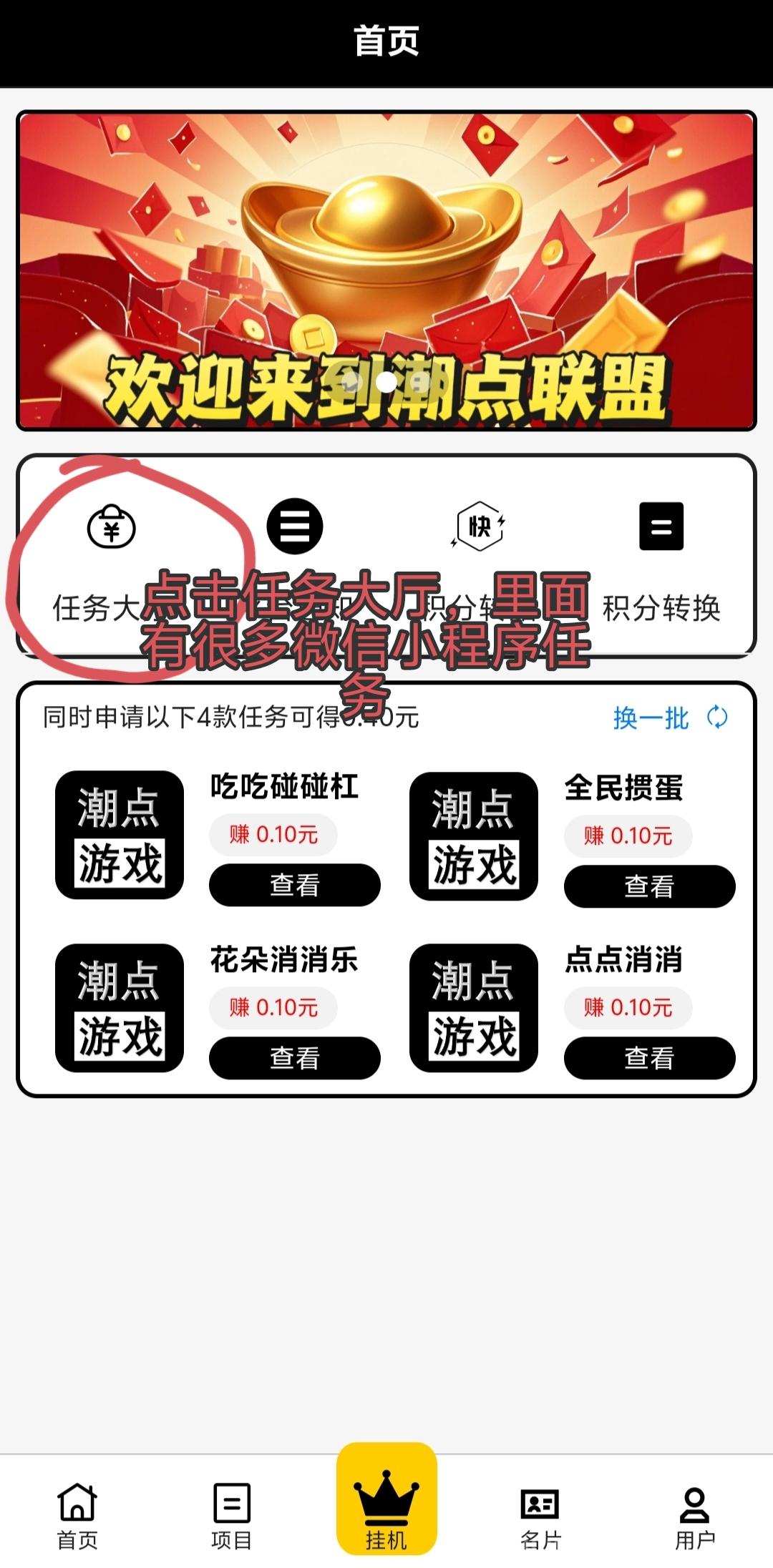The image size is (773, 1568).
Task: Open the 潮点游戏 tile beside 花朵消消乐
Action: click(120, 1008)
